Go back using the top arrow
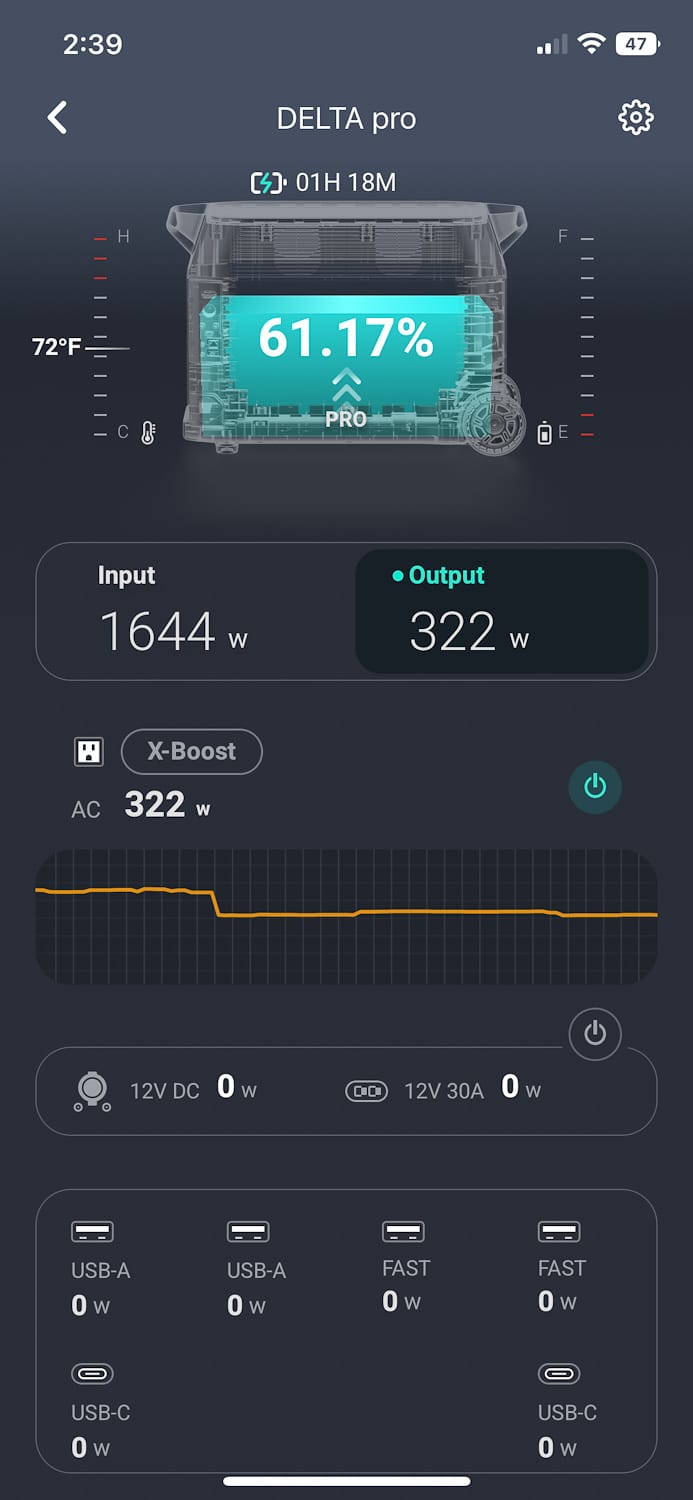Viewport: 693px width, 1500px height. tap(58, 118)
